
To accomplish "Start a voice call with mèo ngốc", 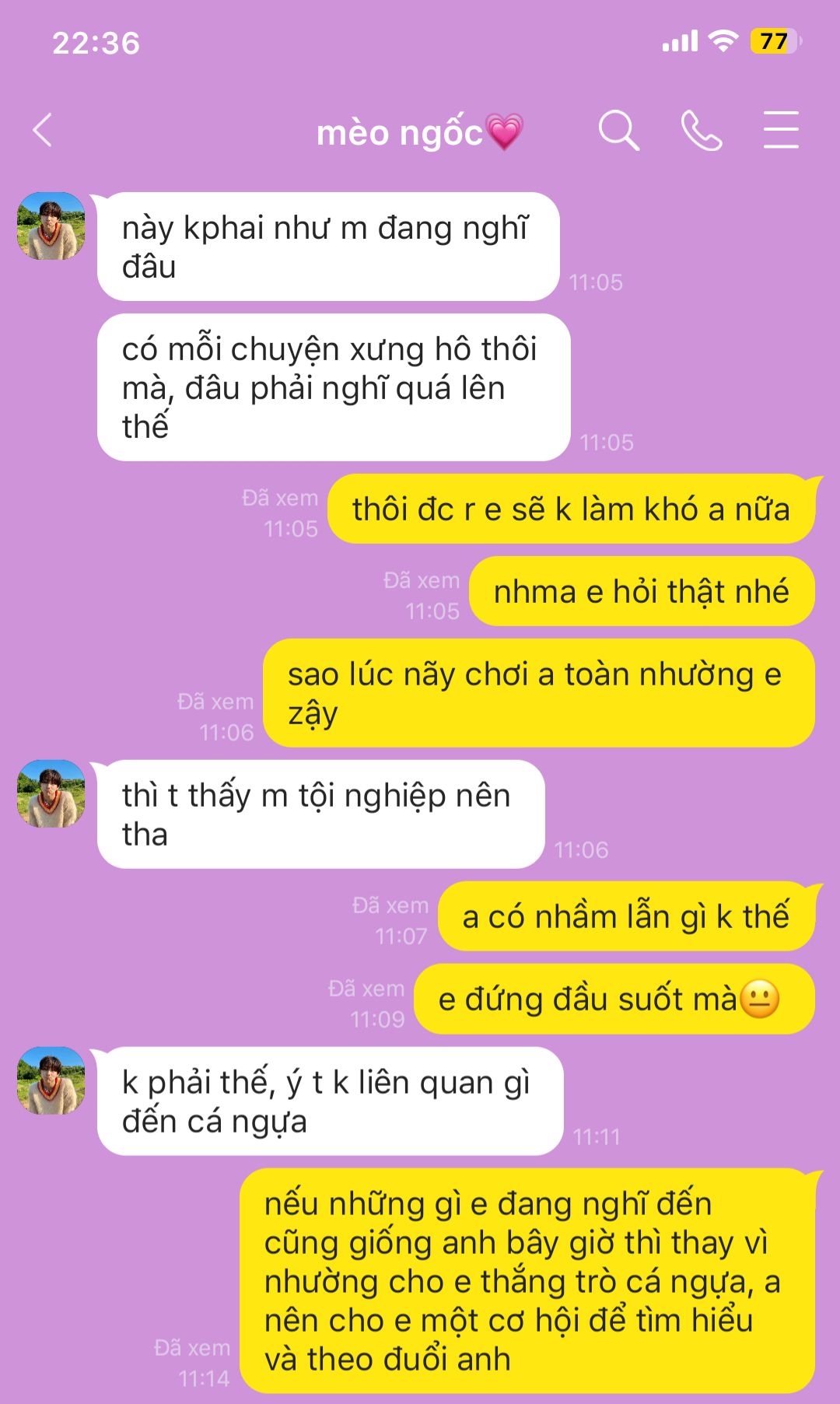I will [701, 130].
